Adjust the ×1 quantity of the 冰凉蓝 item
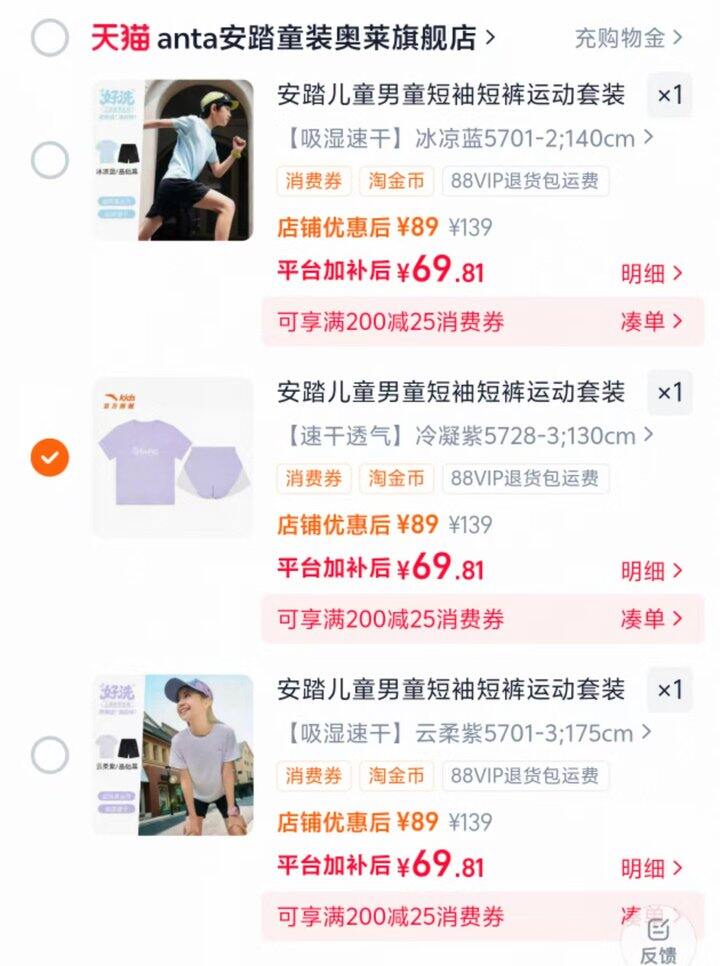Screen dimensions: 720x966 point(669,96)
